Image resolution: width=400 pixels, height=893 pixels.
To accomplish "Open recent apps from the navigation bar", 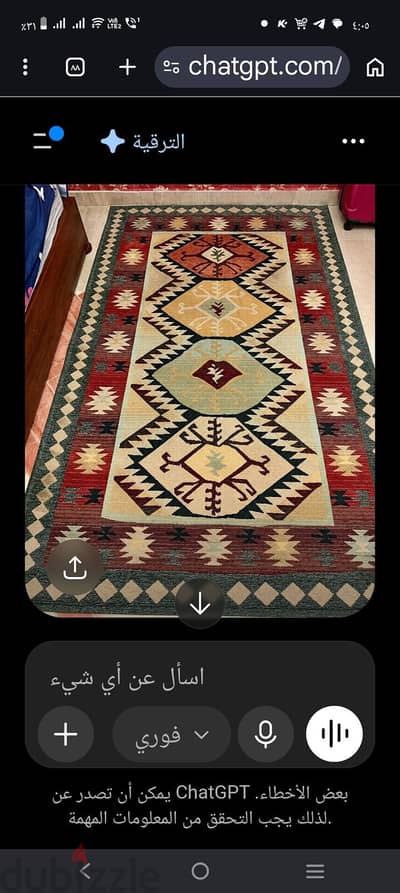I will pyautogui.click(x=315, y=871).
